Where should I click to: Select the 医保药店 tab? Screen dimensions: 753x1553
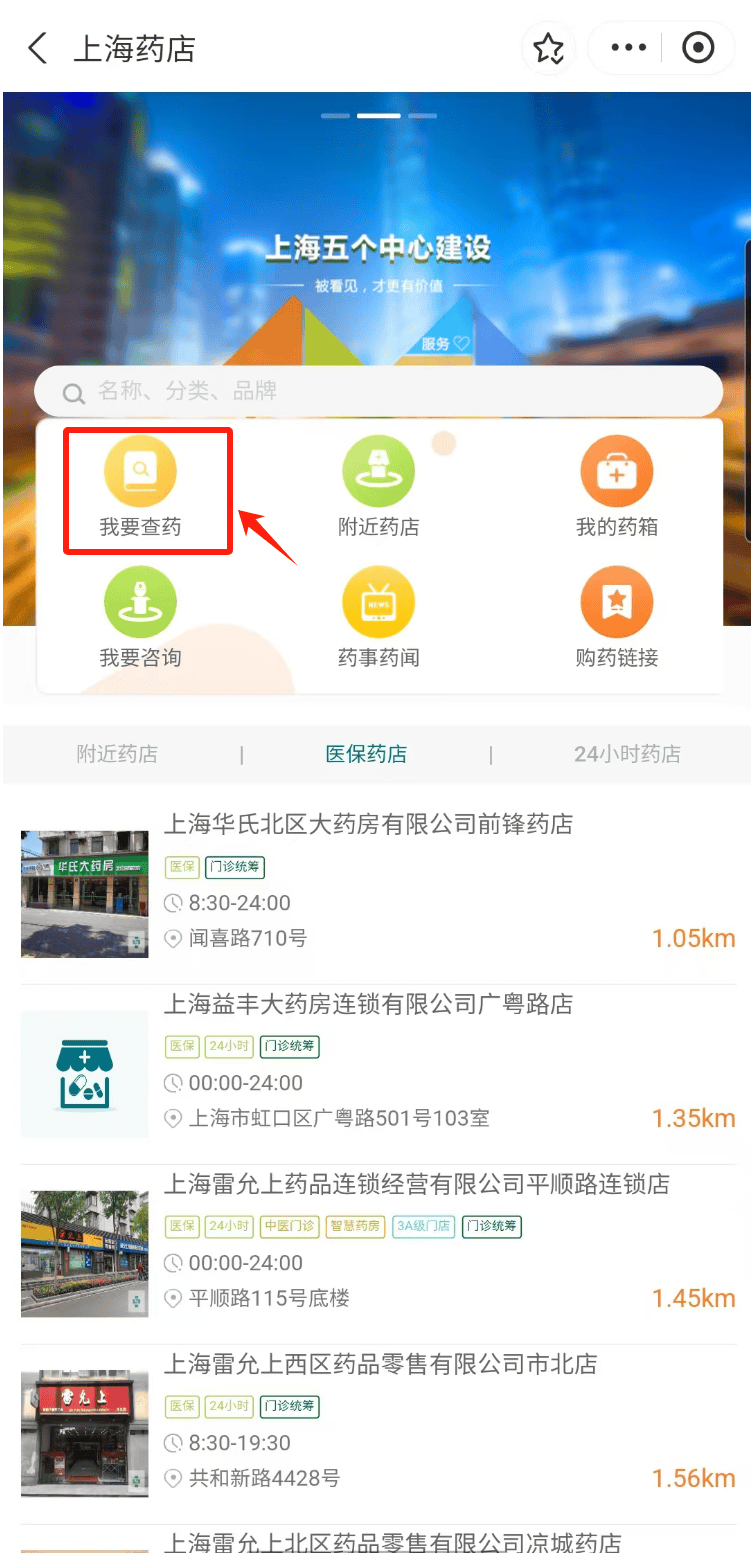coord(366,754)
